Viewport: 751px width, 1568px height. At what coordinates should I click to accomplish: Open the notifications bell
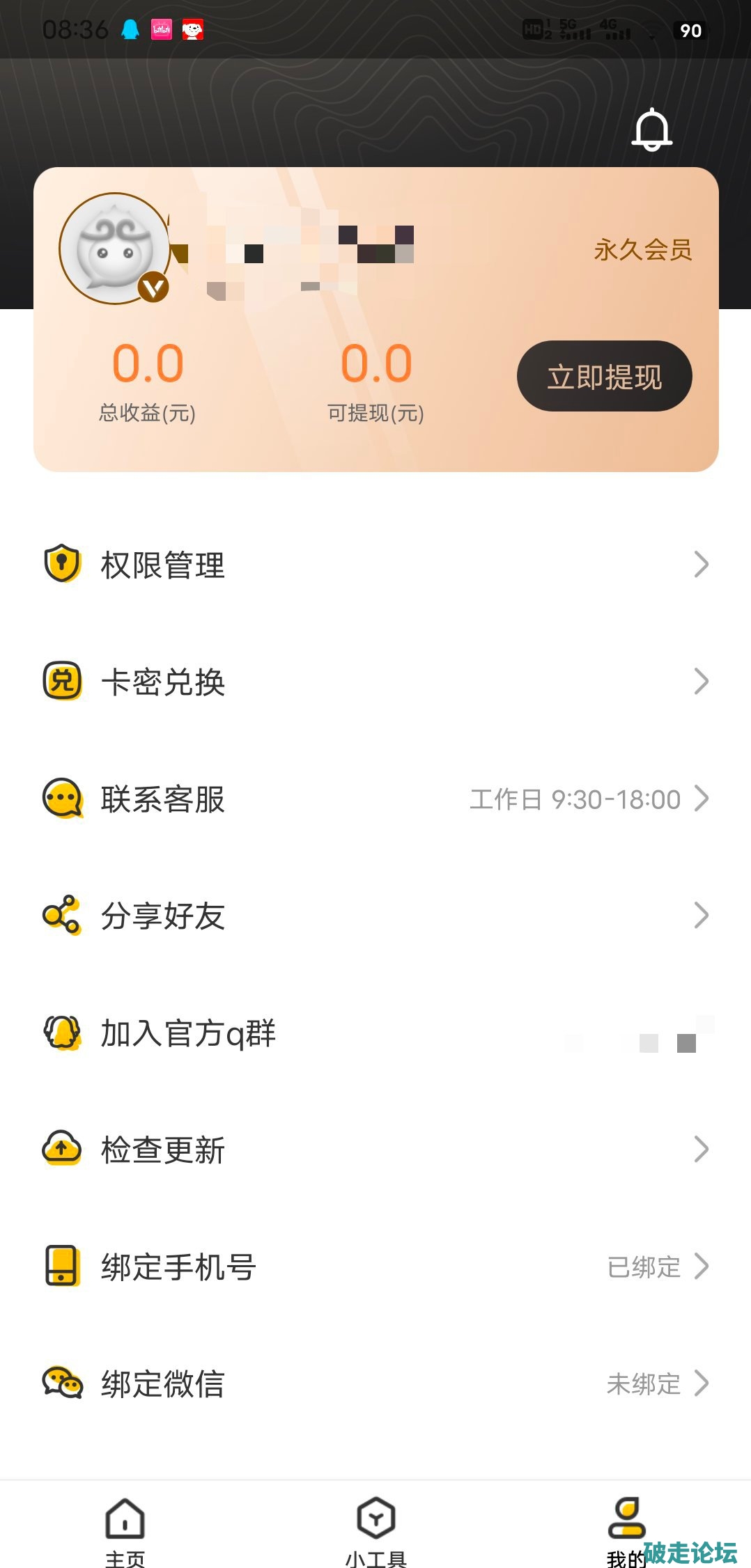pos(651,130)
